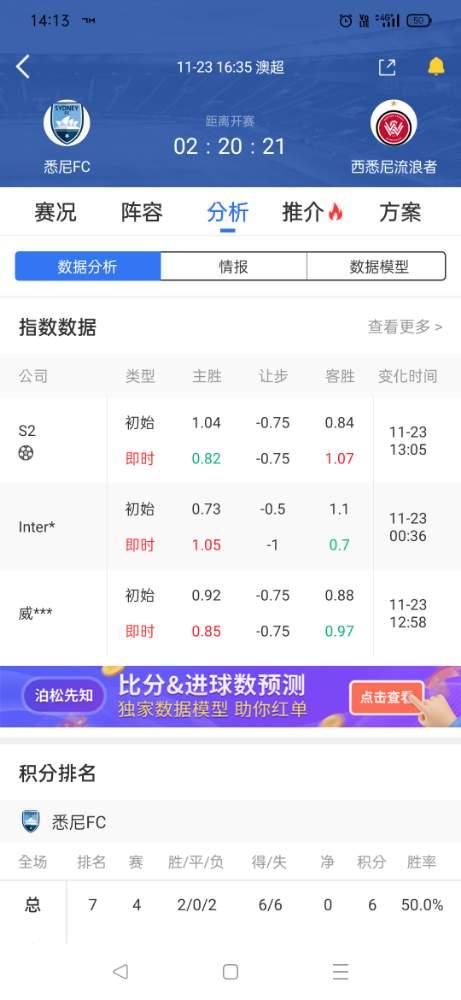Open the S2 odds row
Image resolution: width=461 pixels, height=1000 pixels.
[230, 440]
